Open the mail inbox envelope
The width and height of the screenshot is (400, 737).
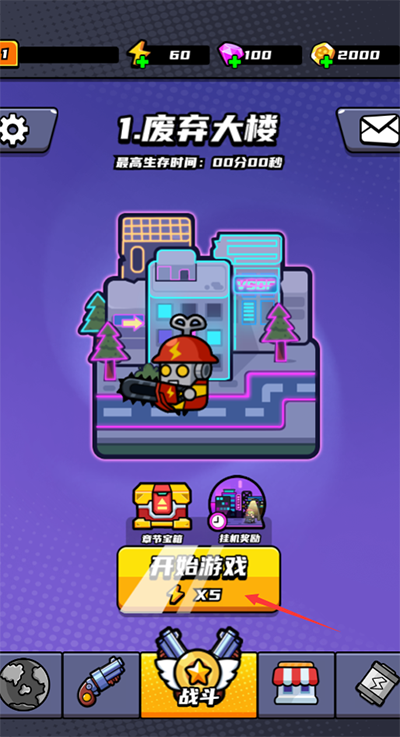pyautogui.click(x=372, y=129)
